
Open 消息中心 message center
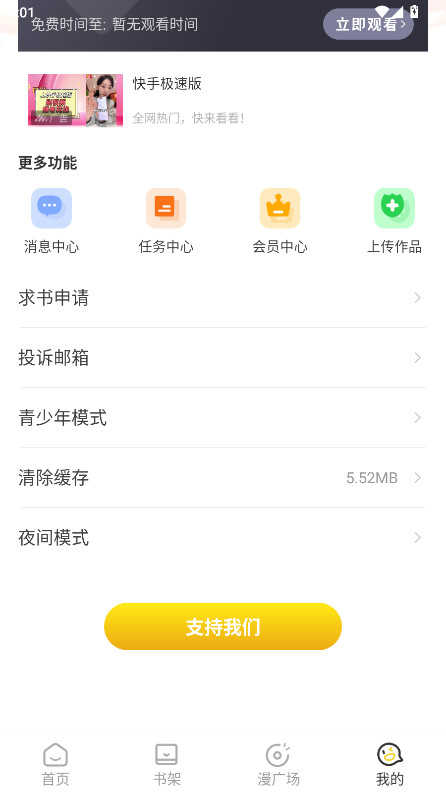tap(52, 221)
